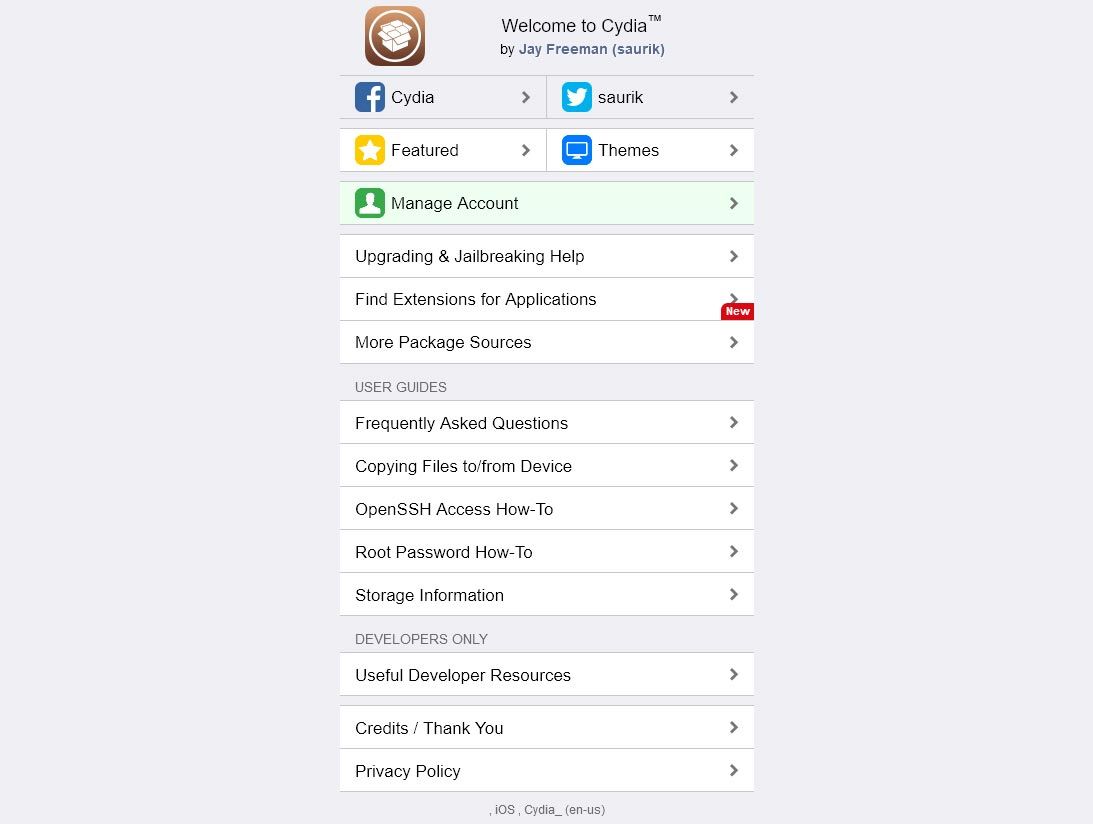The height and width of the screenshot is (824, 1093).
Task: Open Upgrading & Jailbreaking Help
Action: coord(546,256)
